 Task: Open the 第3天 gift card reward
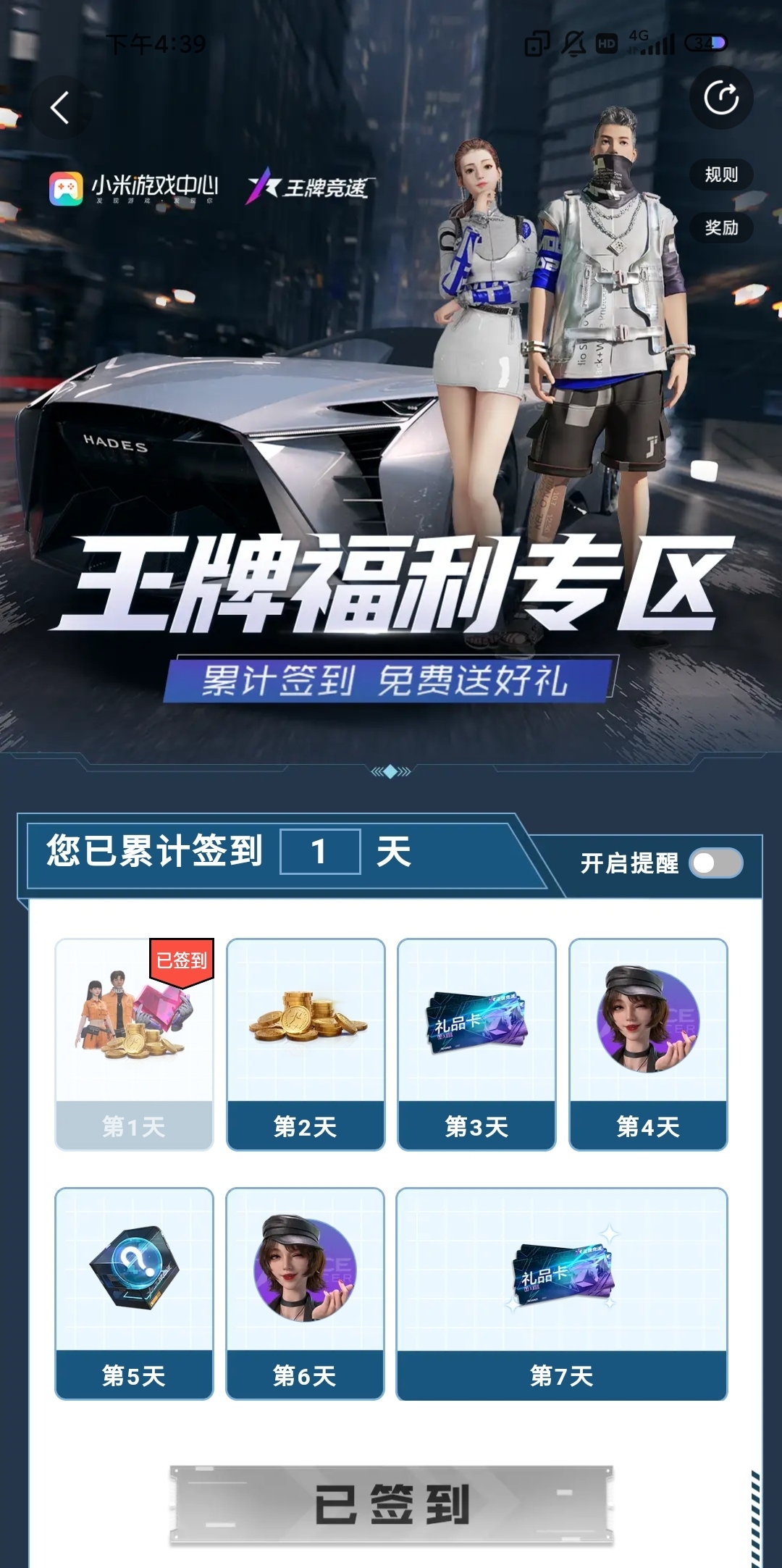476,1044
